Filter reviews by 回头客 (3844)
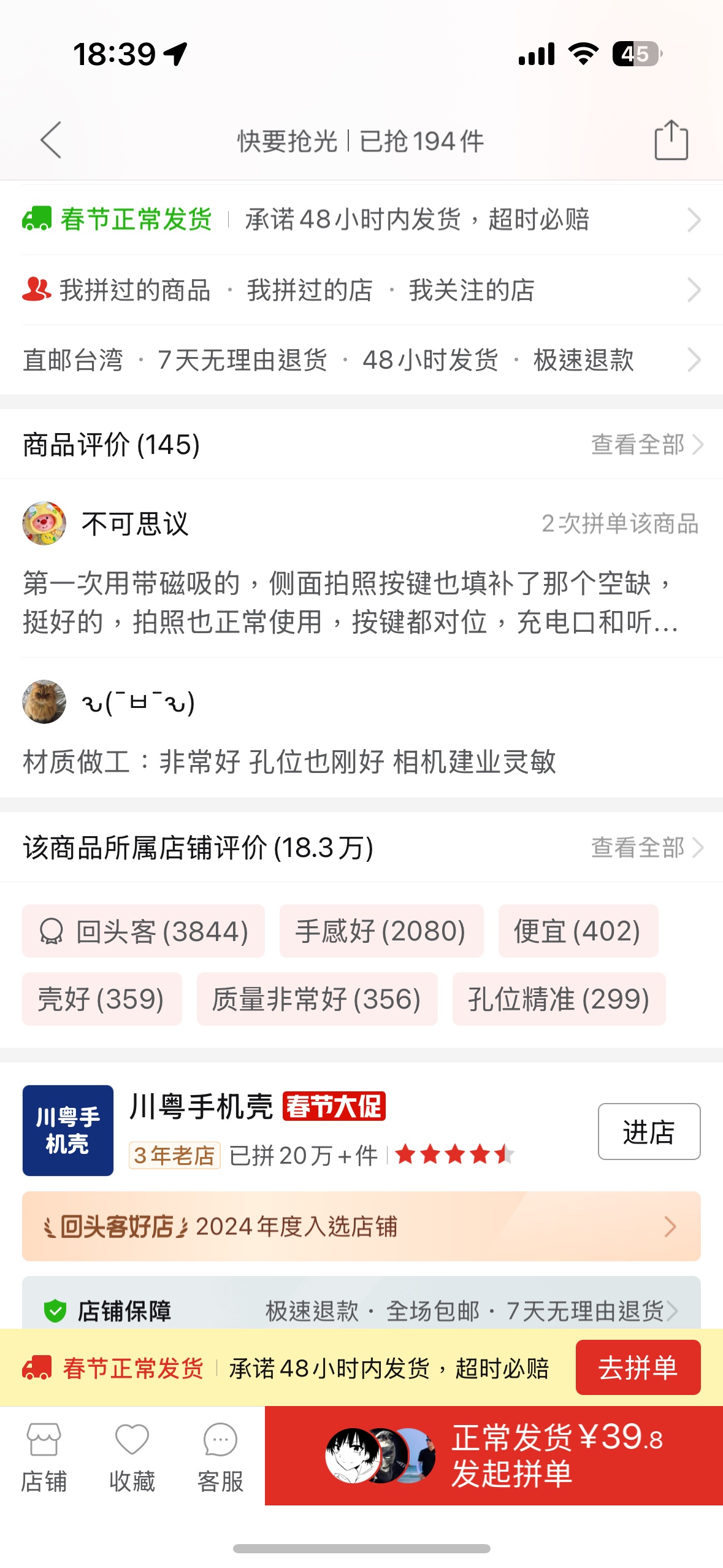The image size is (723, 1568). point(143,931)
